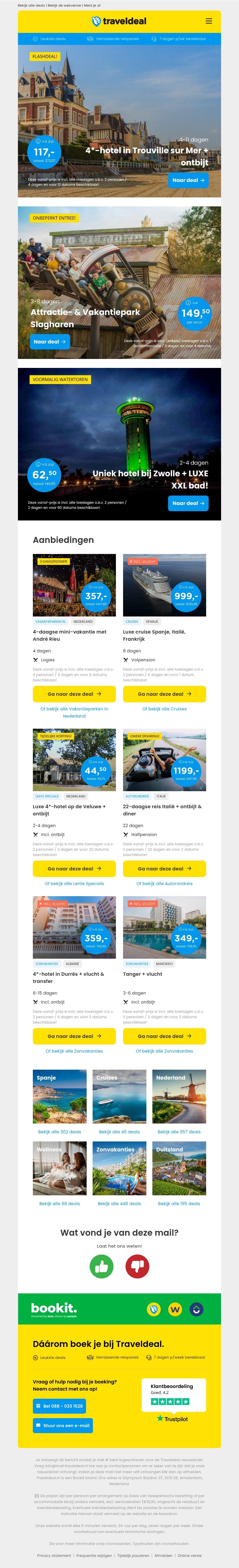View all 195 Duitsland deals

pos(179,1203)
